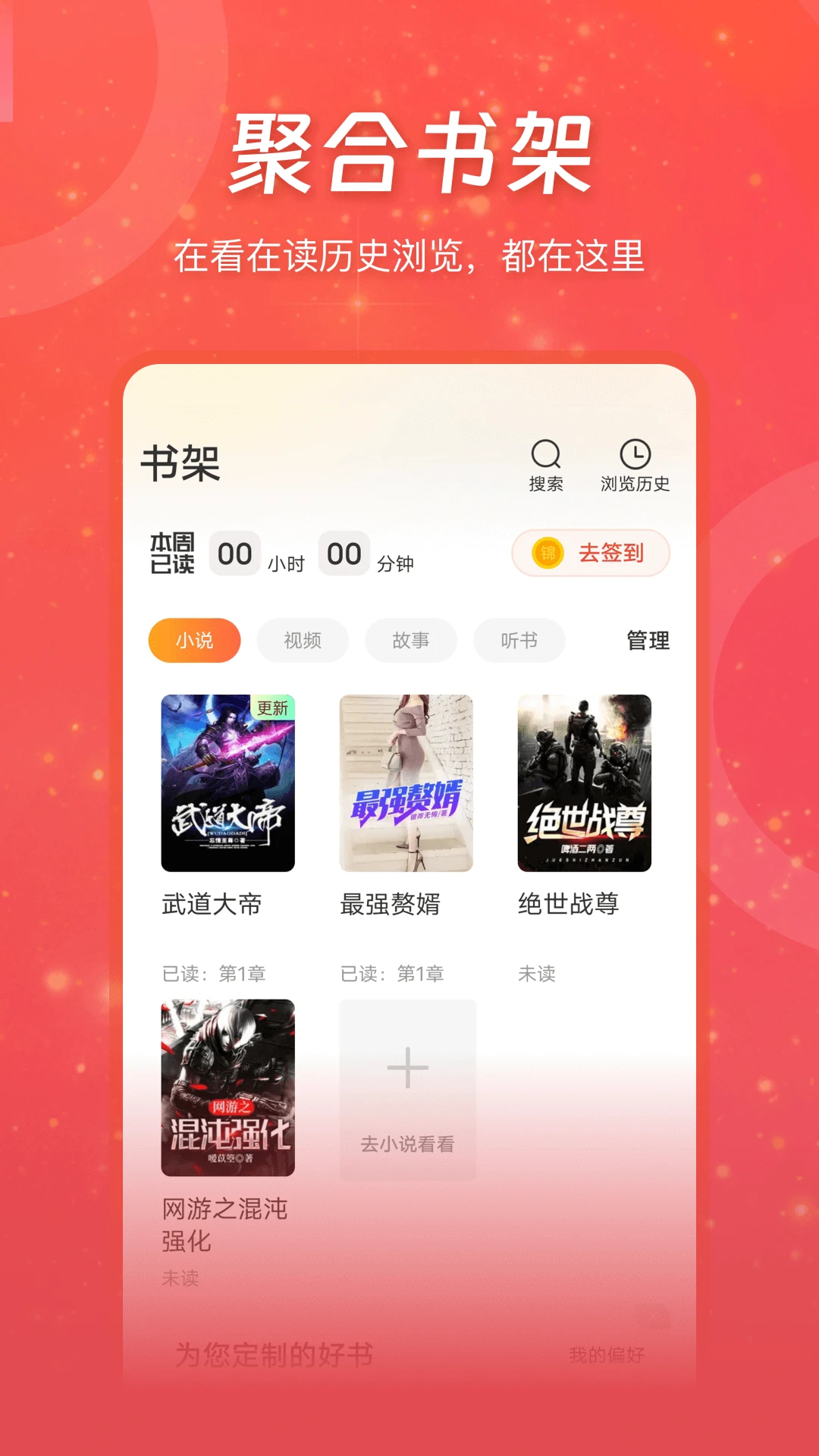Viewport: 819px width, 1456px height.
Task: Click the 未读 status under 绝世战尊
Action: click(536, 974)
